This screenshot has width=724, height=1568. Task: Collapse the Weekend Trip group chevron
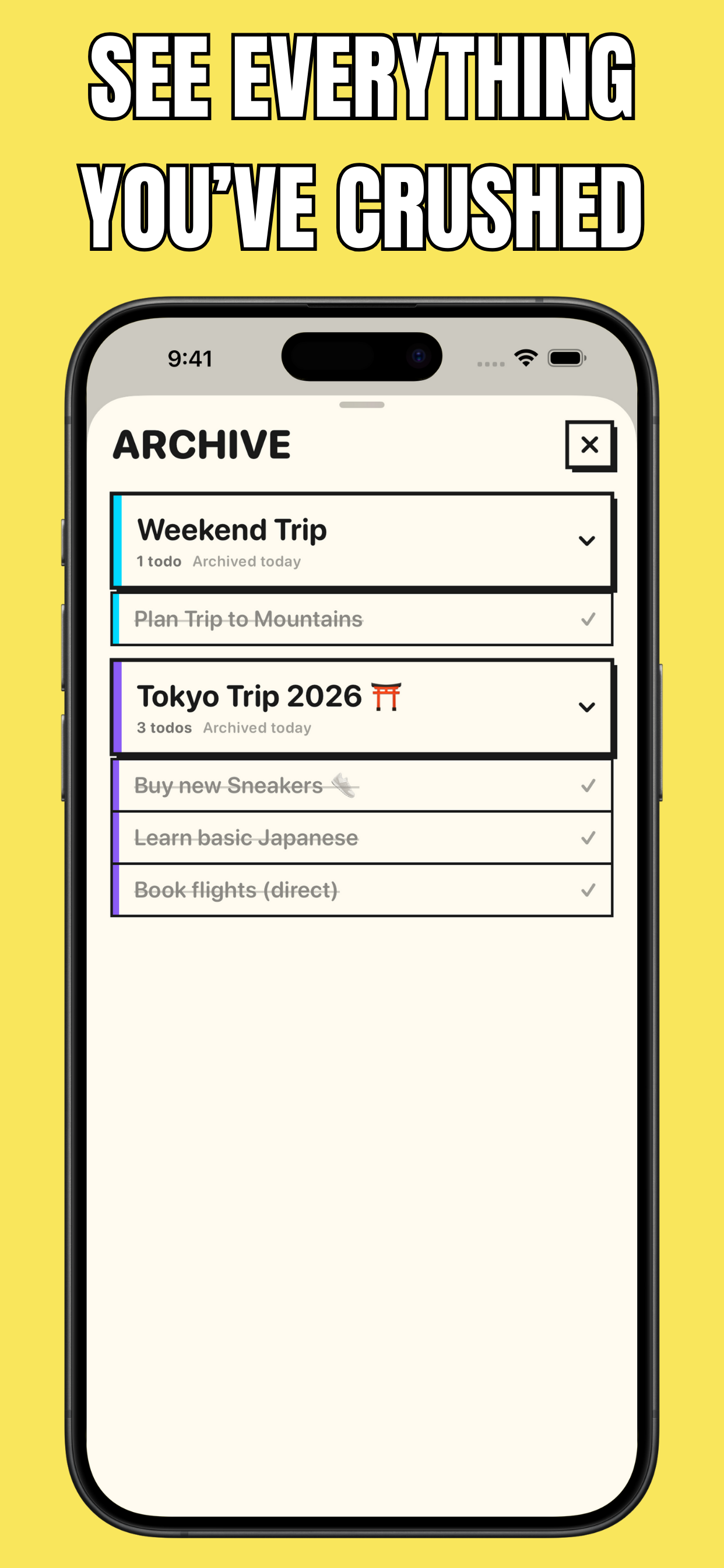[x=586, y=541]
